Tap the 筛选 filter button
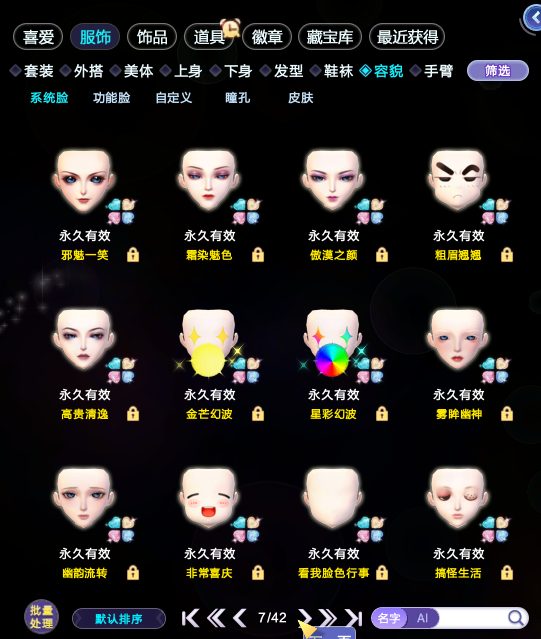541x639 pixels. coord(498,71)
